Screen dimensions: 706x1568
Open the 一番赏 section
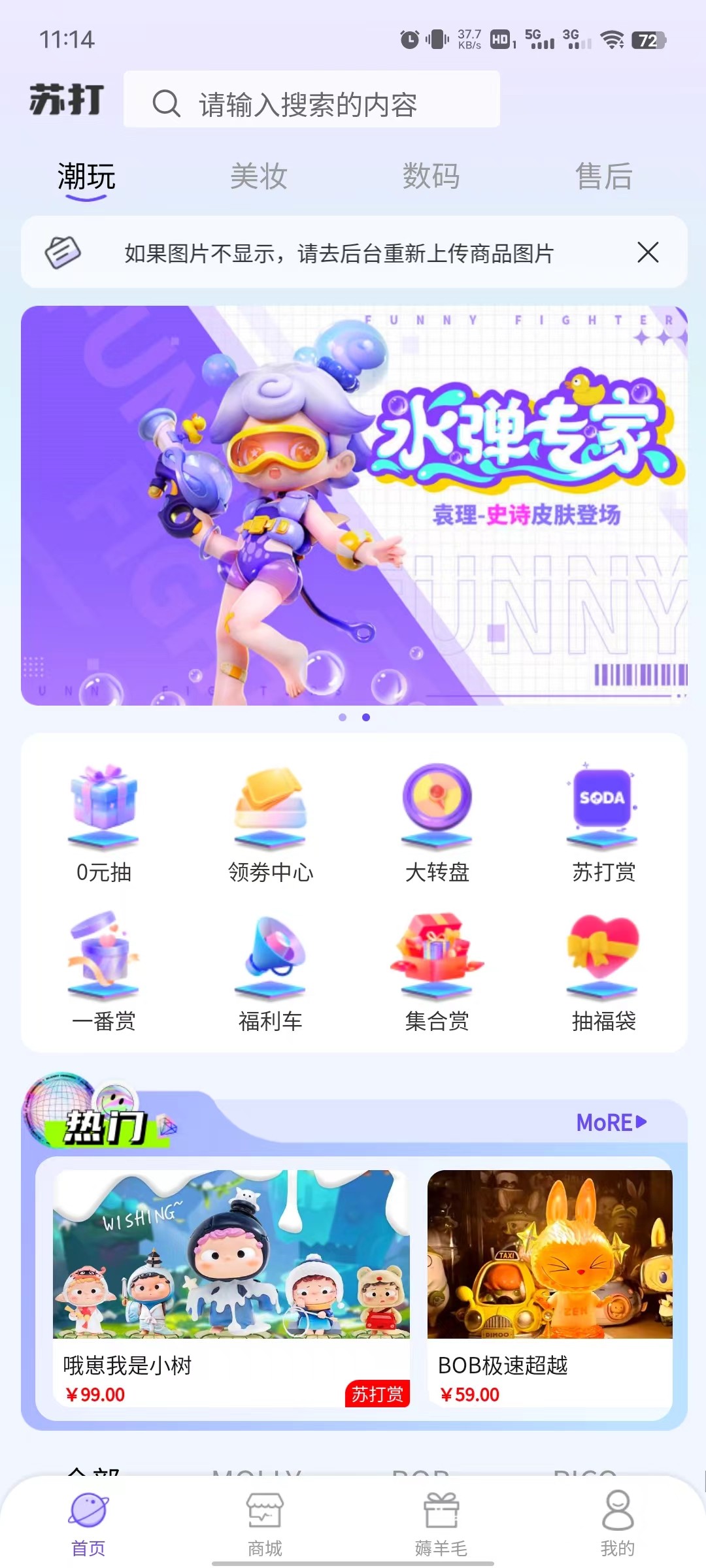click(x=104, y=972)
